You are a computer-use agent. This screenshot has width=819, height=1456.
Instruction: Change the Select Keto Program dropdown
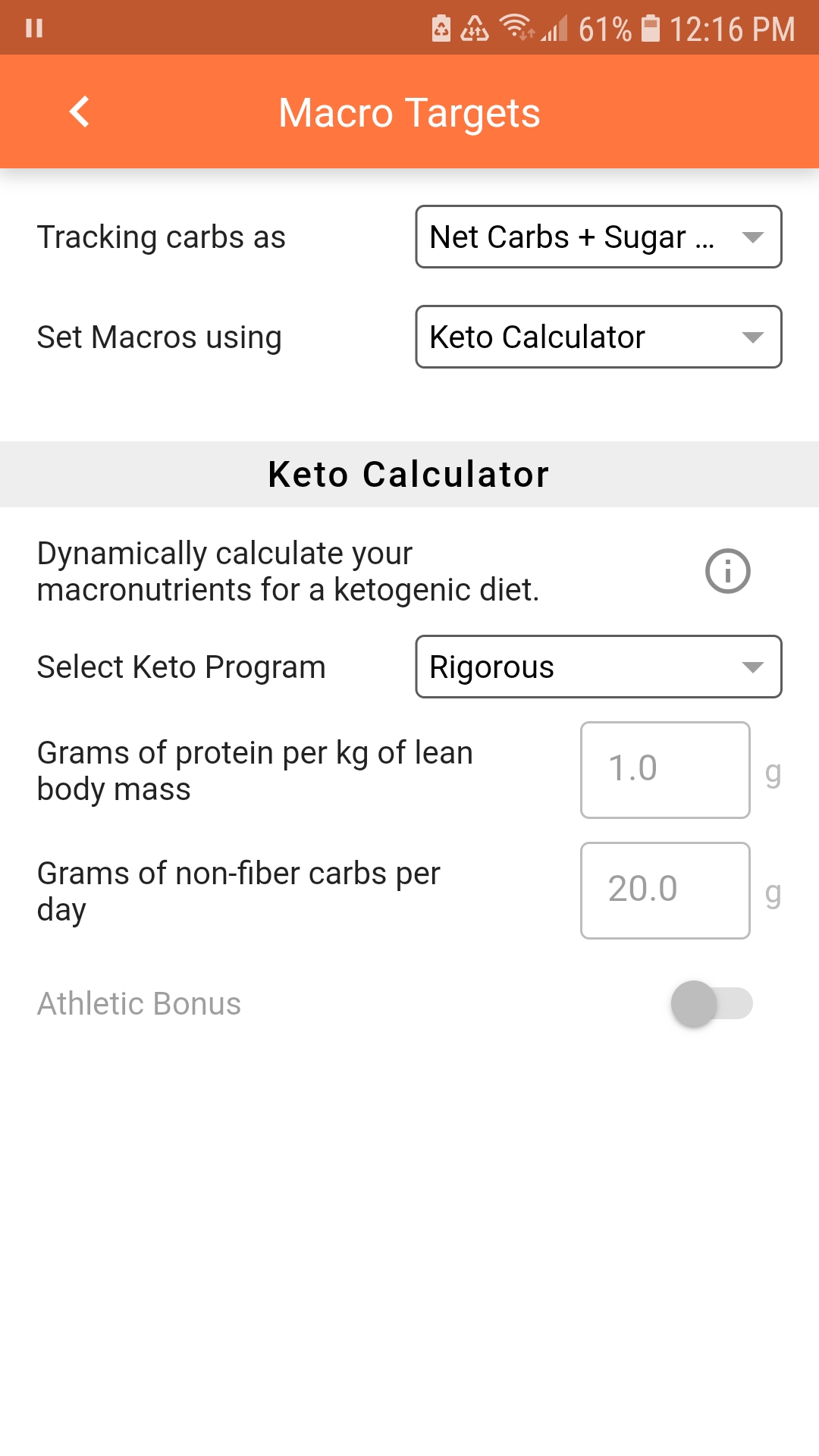tap(598, 667)
